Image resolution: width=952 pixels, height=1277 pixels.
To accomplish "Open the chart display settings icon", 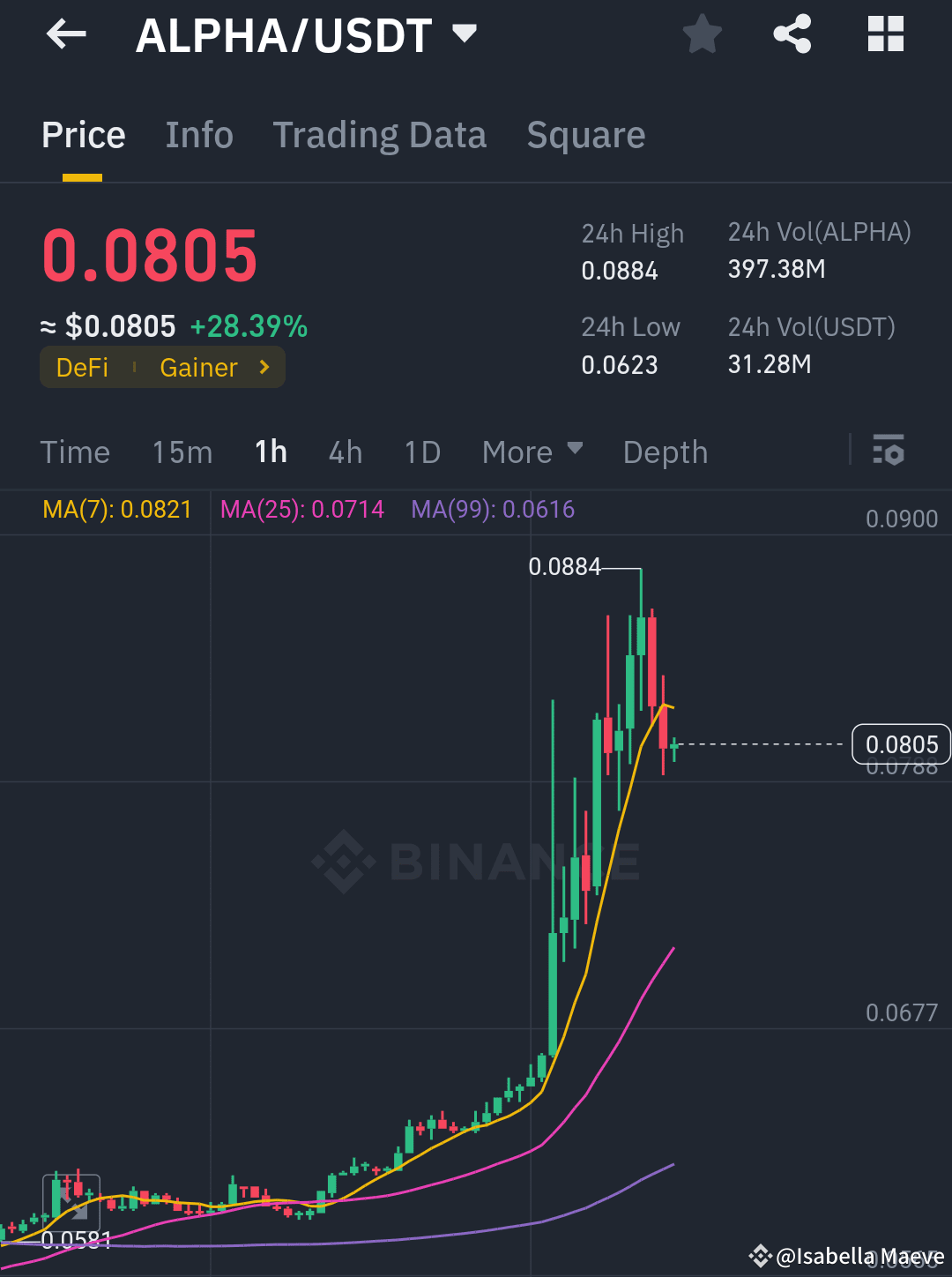I will click(889, 452).
